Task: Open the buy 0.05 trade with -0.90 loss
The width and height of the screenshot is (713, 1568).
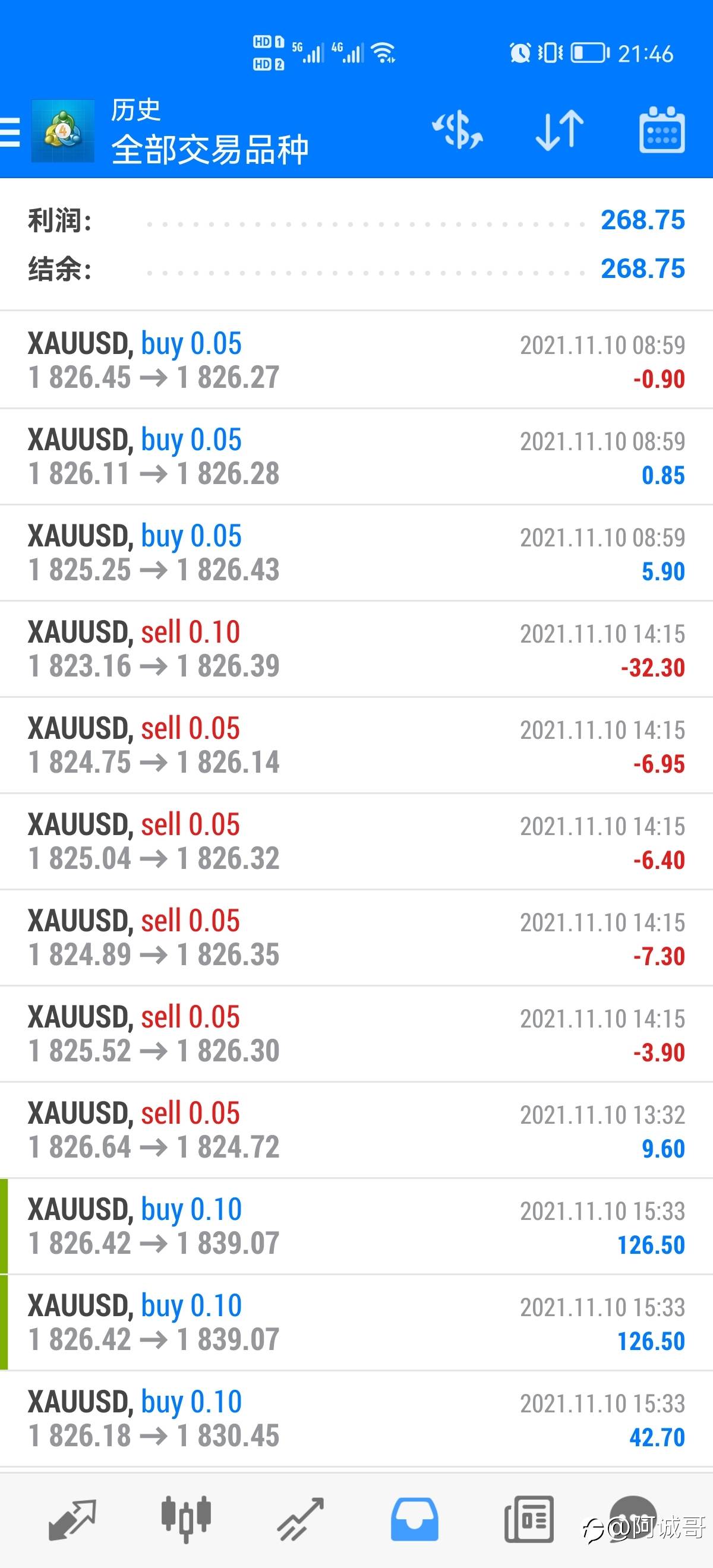Action: [x=356, y=361]
